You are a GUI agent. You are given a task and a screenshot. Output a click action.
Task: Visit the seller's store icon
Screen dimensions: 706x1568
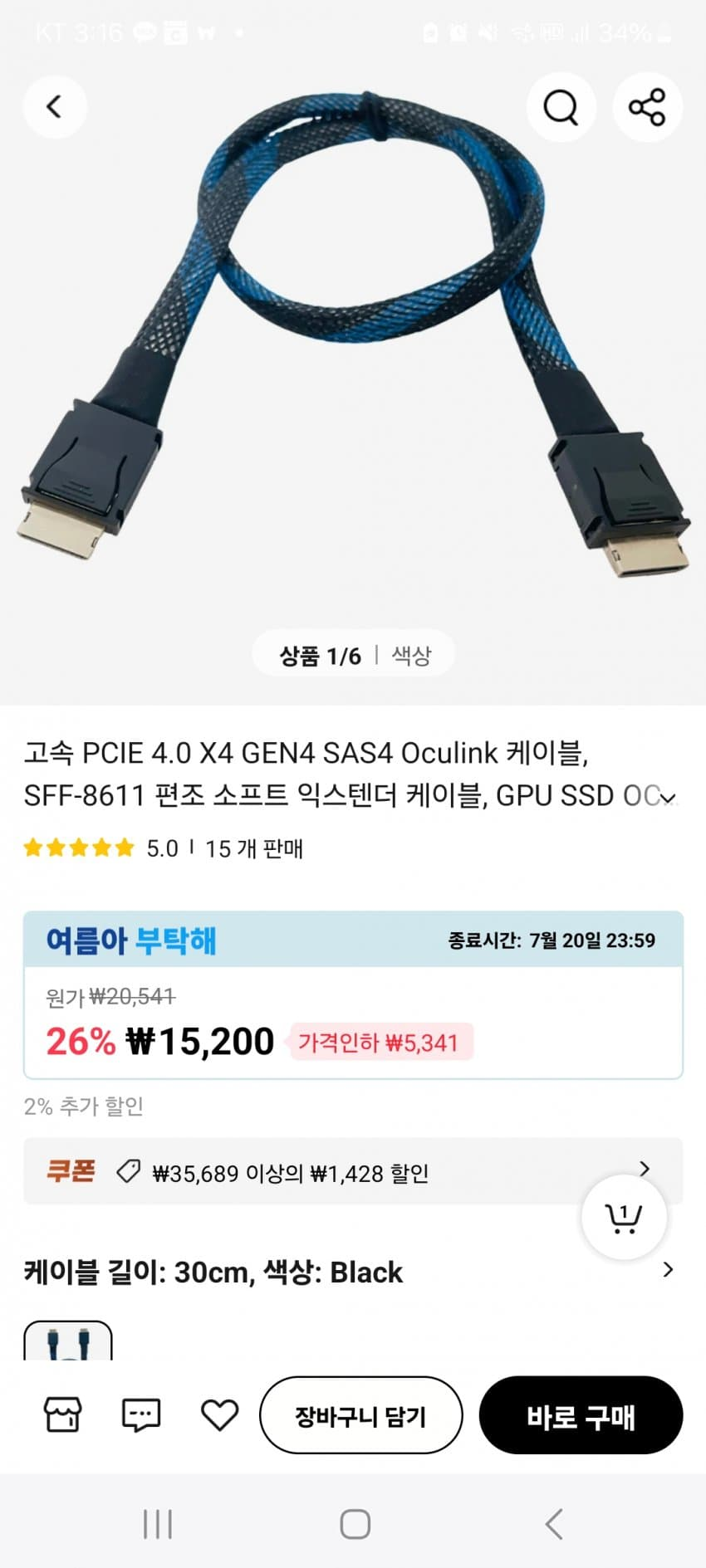62,1414
